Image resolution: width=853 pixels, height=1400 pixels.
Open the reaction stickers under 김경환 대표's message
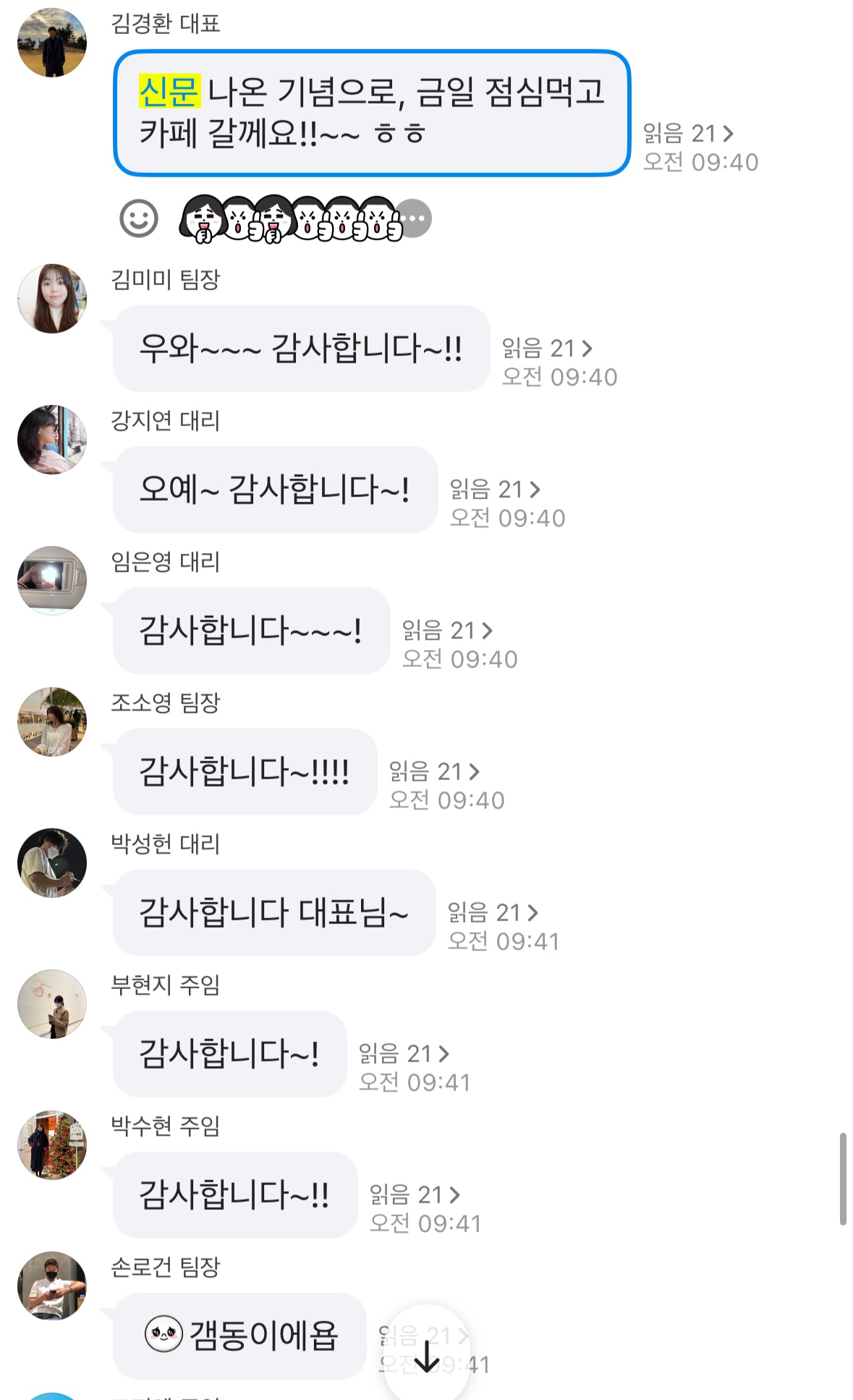[x=291, y=219]
